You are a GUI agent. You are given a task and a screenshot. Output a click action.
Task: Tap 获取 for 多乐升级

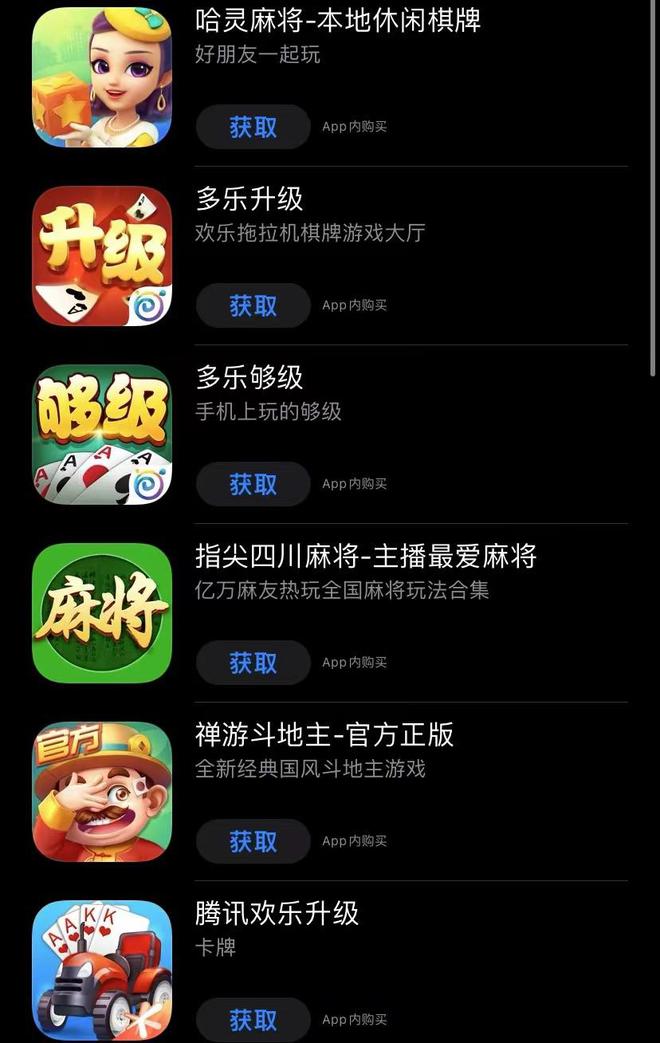coord(253,305)
